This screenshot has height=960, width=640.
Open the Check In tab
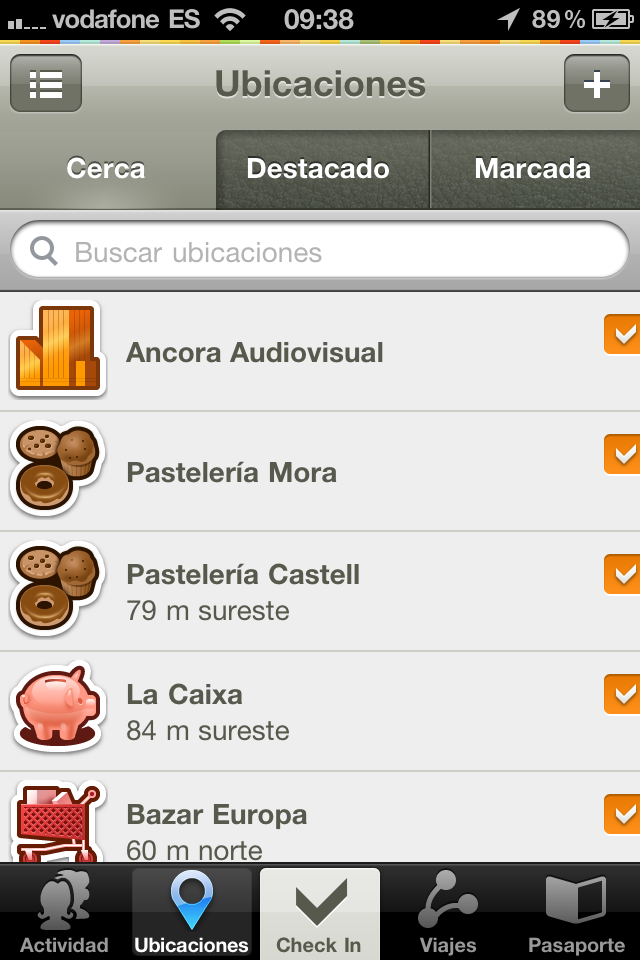(x=320, y=914)
